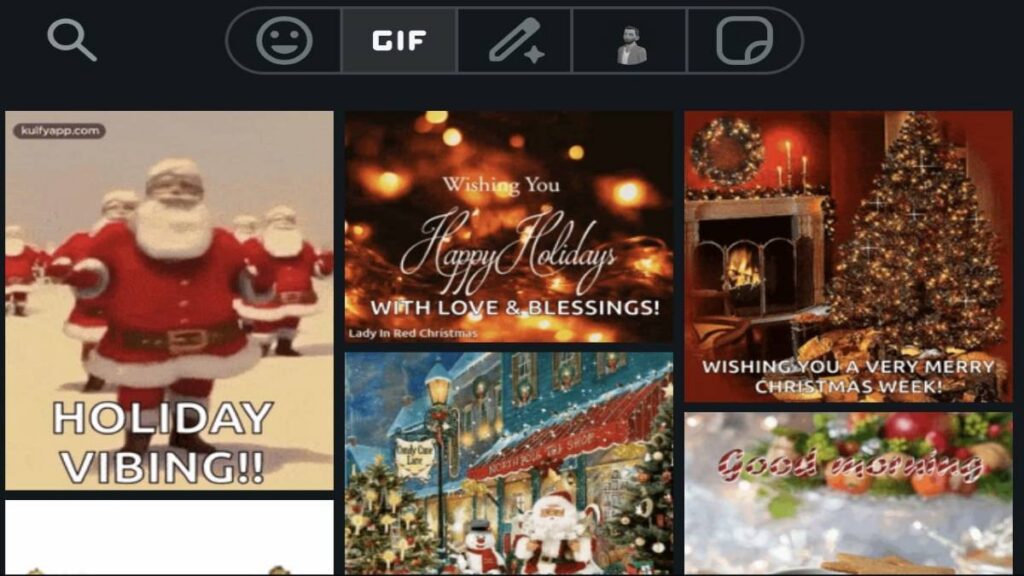
Task: Open the GIF search magnifier
Action: [x=71, y=40]
